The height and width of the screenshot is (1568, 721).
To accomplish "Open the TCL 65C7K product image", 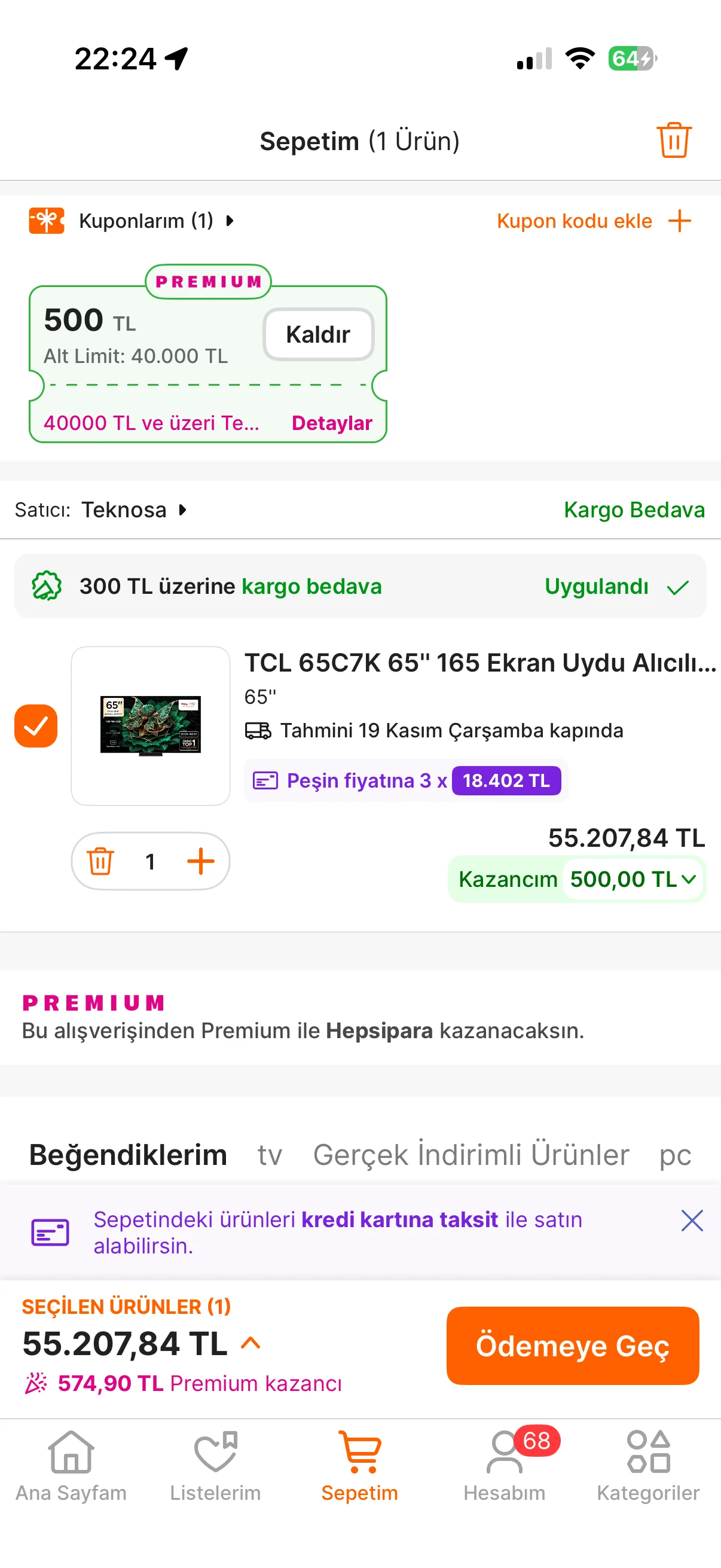I will tap(150, 725).
